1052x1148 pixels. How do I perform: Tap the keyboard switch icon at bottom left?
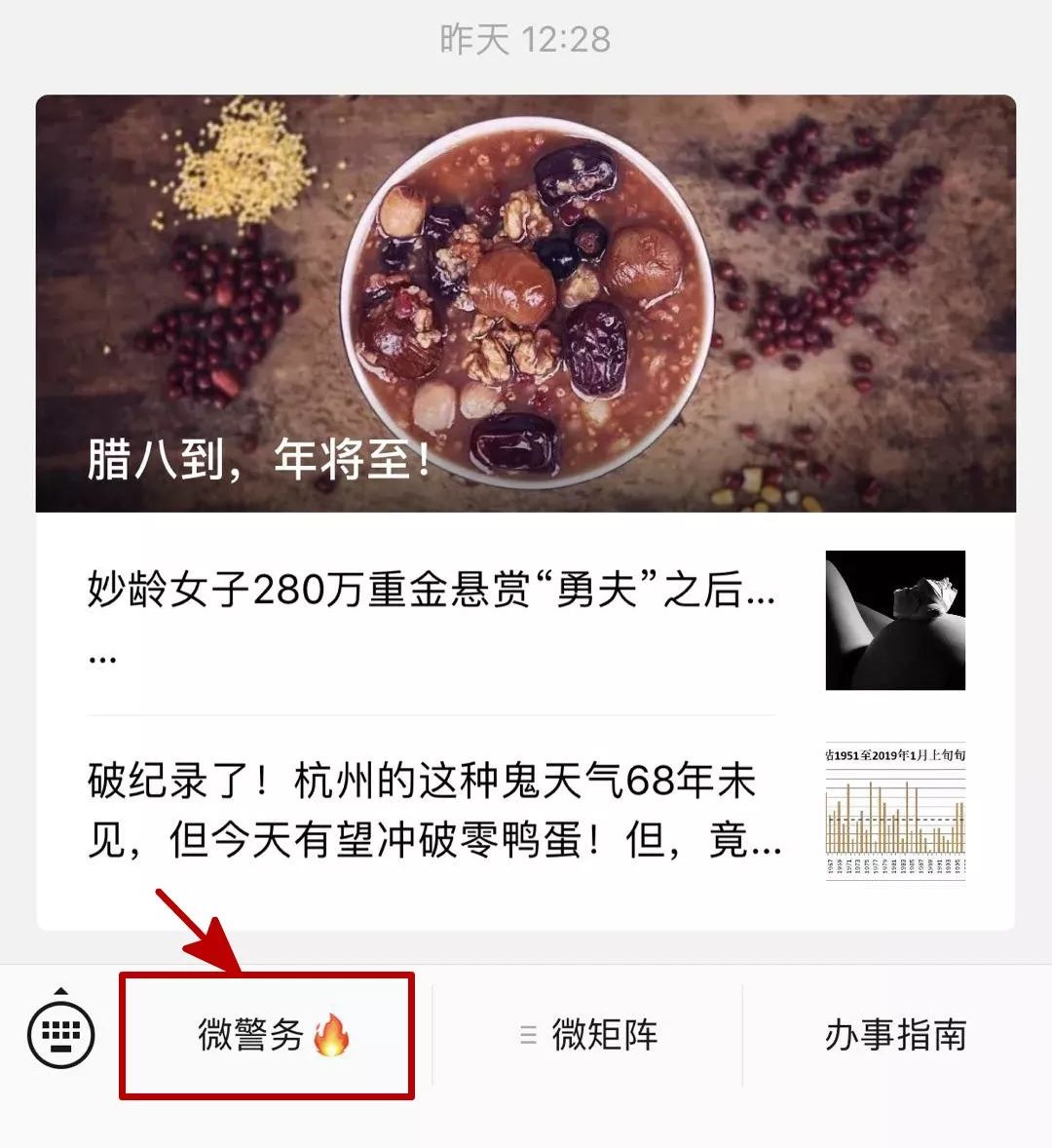(x=58, y=1035)
